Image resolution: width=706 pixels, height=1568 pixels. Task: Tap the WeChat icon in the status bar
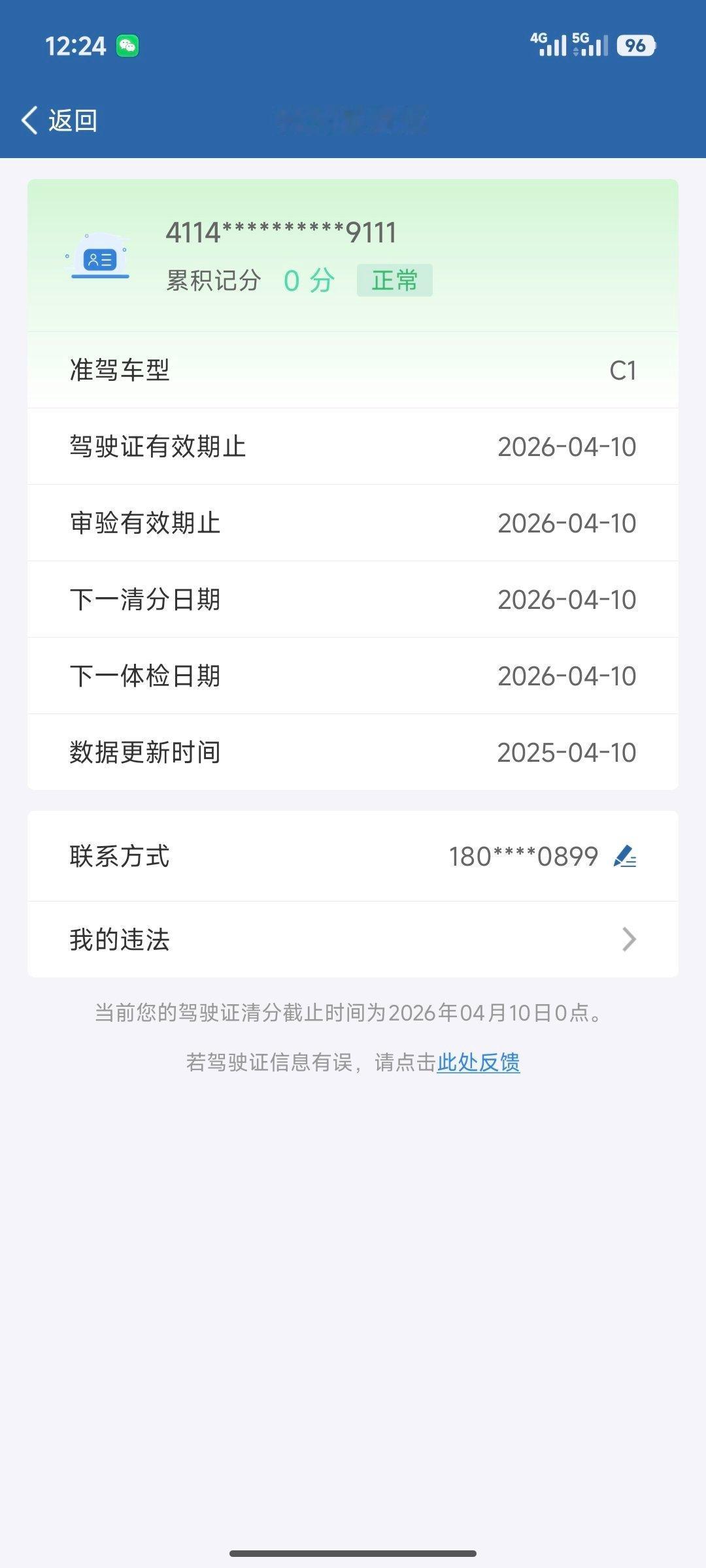(128, 46)
